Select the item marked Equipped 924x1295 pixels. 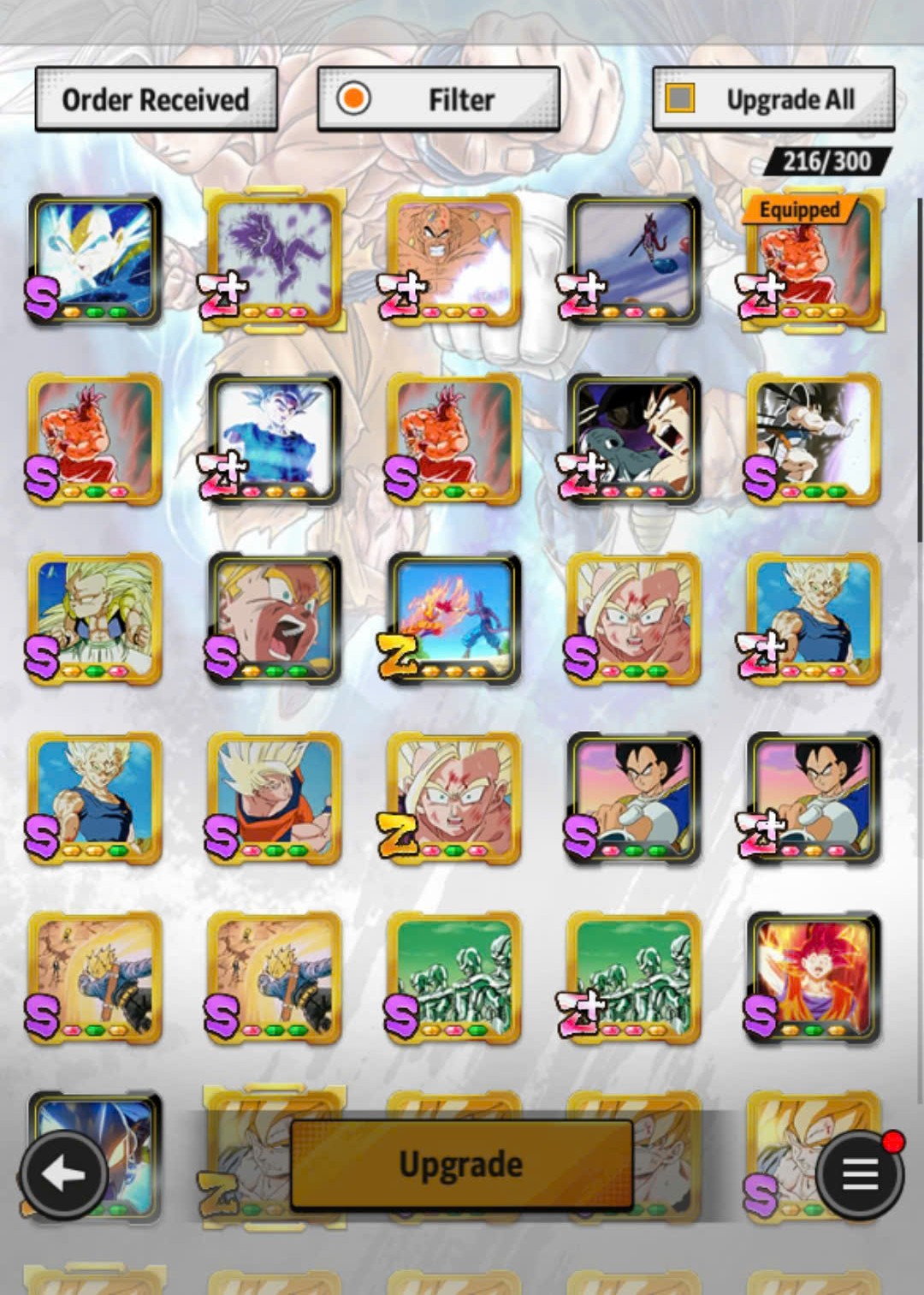[812, 260]
